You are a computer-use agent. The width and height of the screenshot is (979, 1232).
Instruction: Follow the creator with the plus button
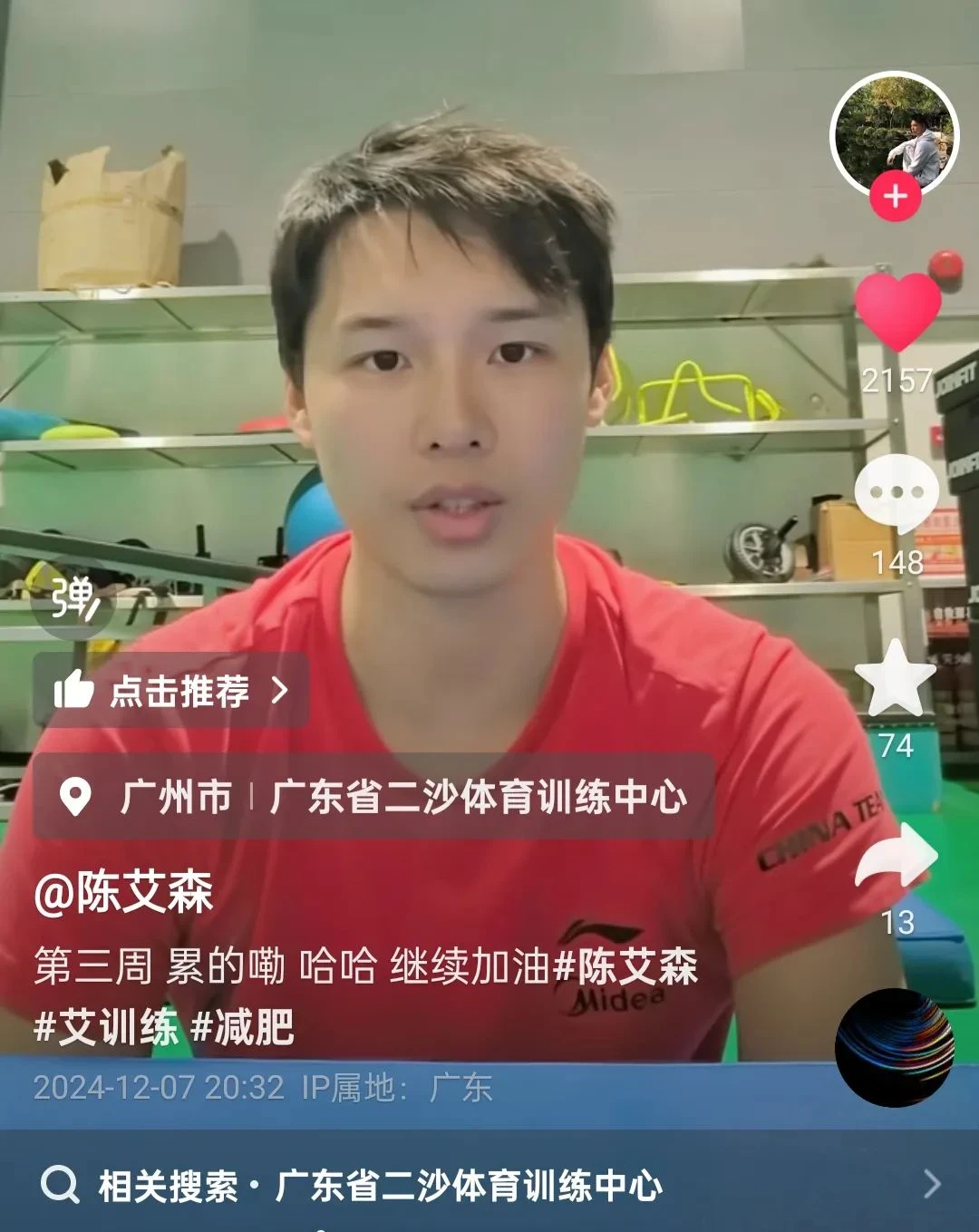(895, 197)
